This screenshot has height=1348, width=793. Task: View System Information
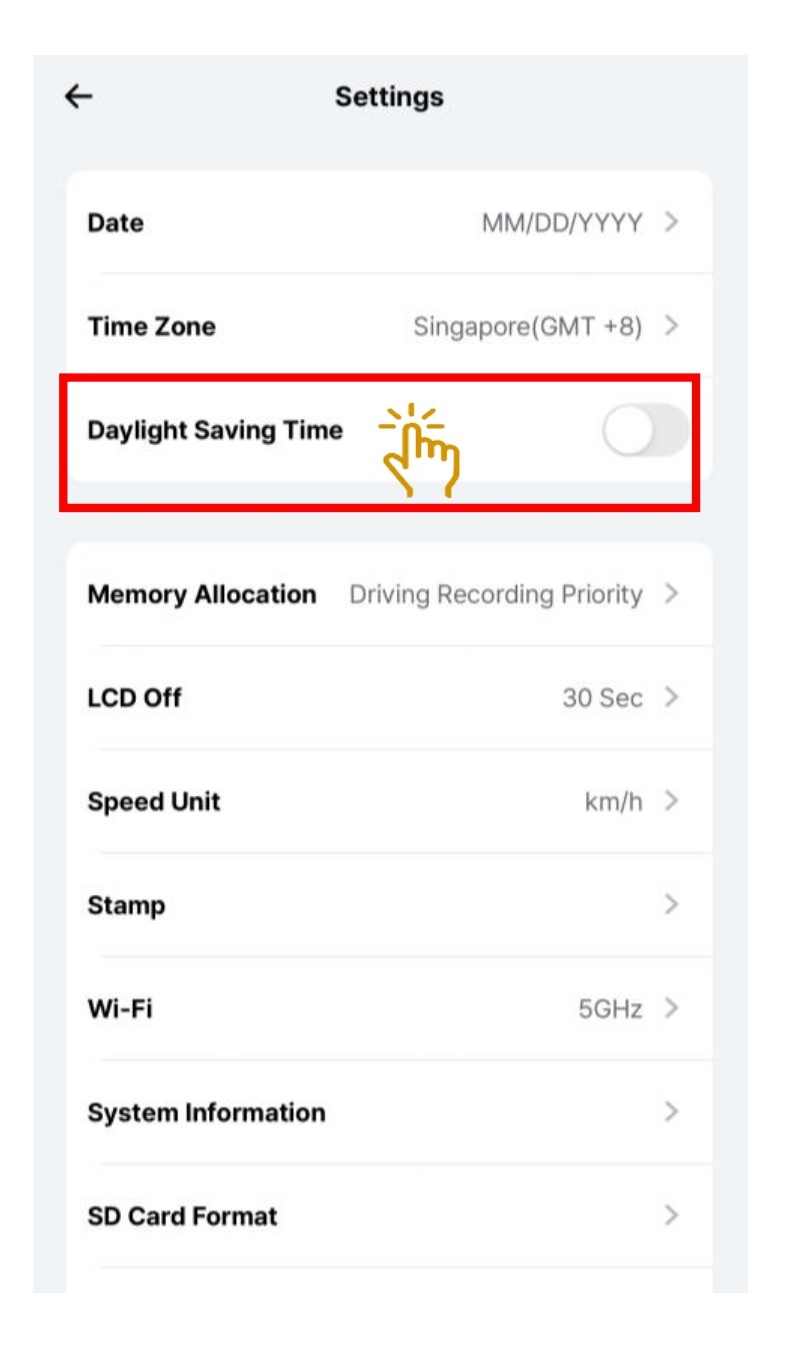tap(388, 1112)
